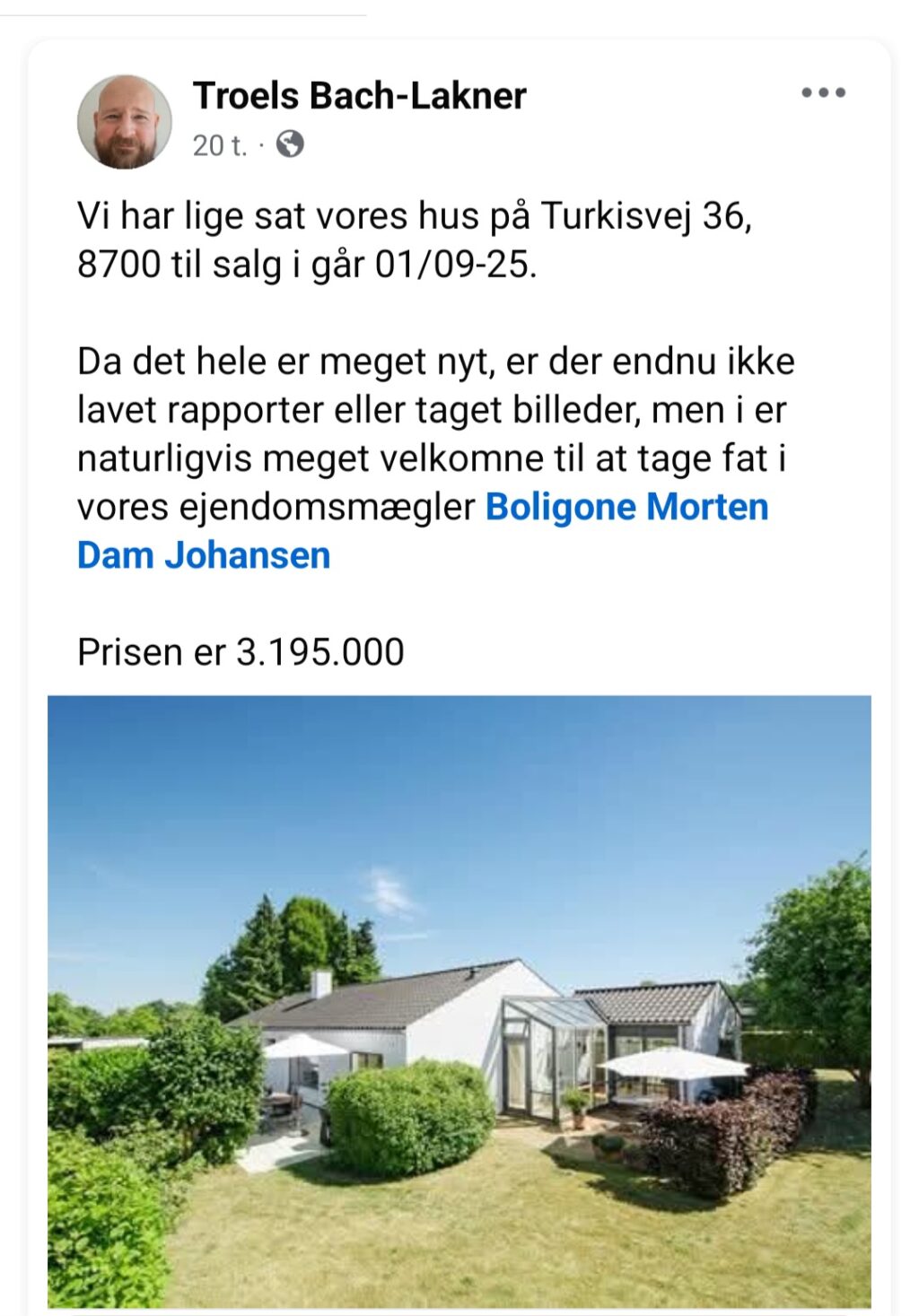Open the Troels Bach-Lakner profile name
Screen dimensions: 919x1316
click(x=359, y=96)
